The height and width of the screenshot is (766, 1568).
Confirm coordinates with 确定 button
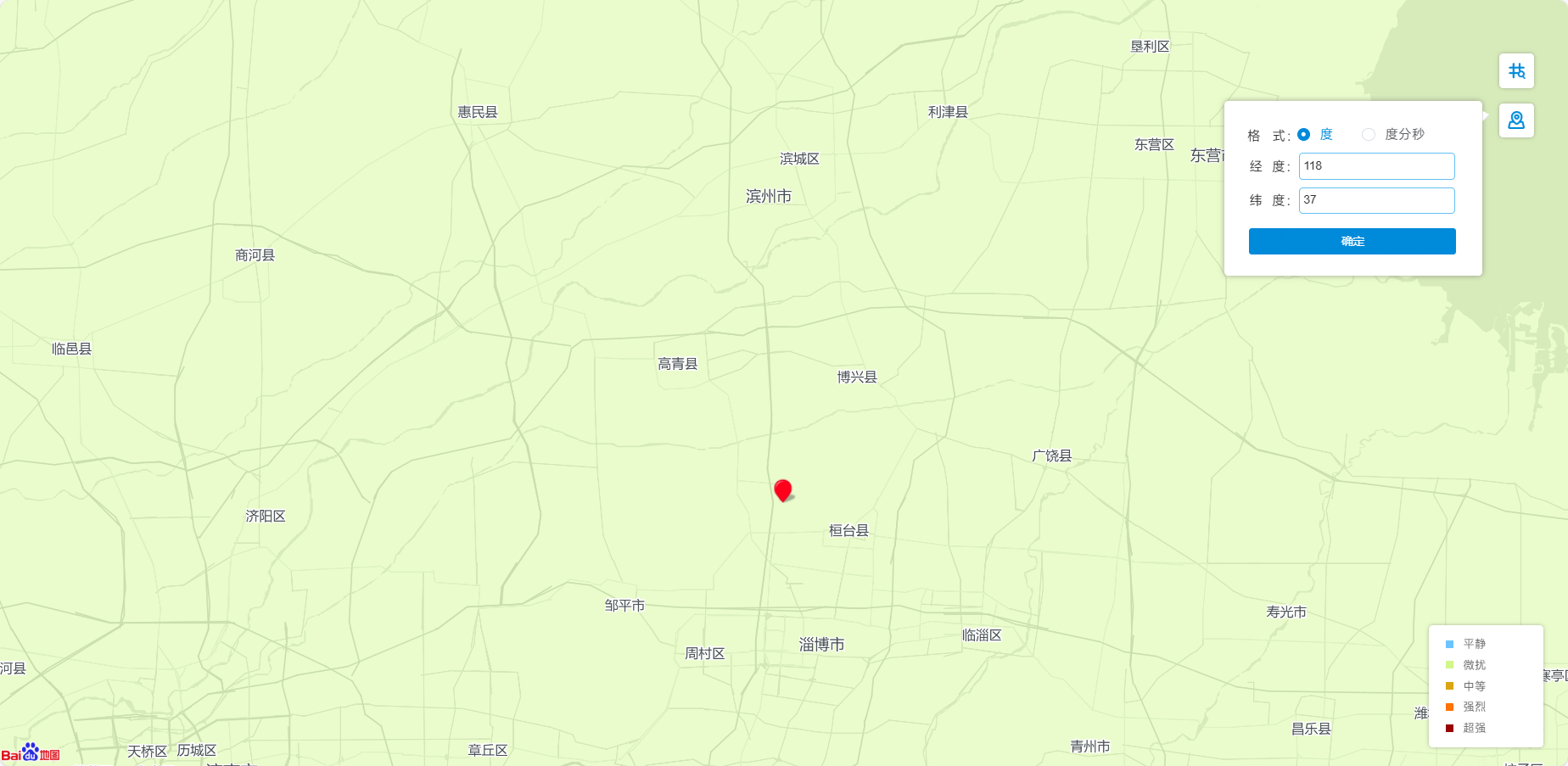tap(1352, 241)
